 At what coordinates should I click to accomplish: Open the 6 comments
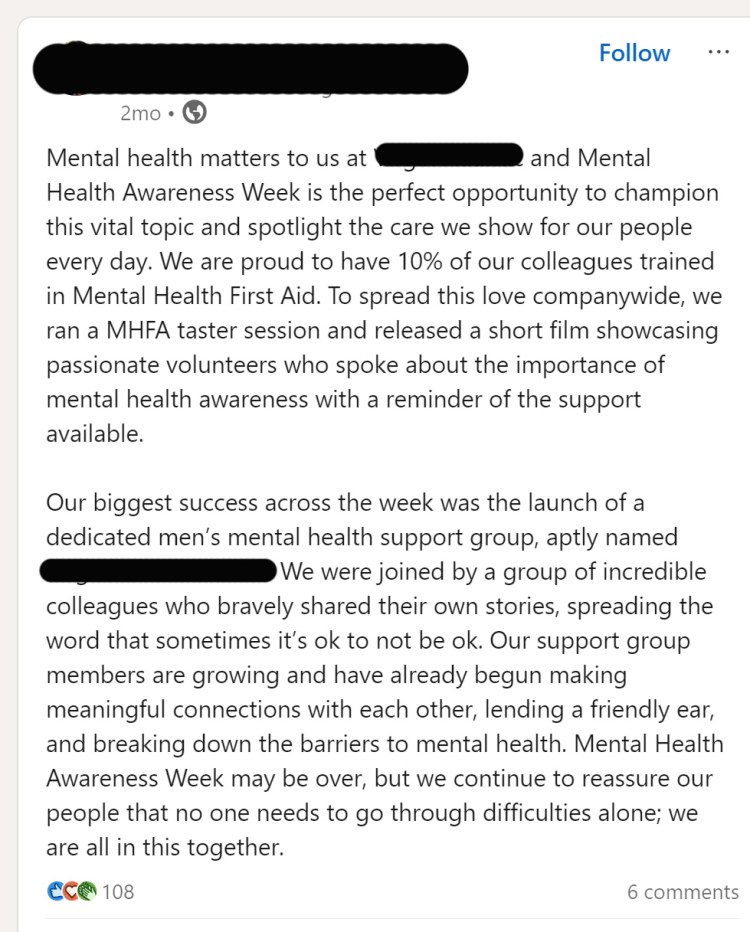pyautogui.click(x=683, y=892)
